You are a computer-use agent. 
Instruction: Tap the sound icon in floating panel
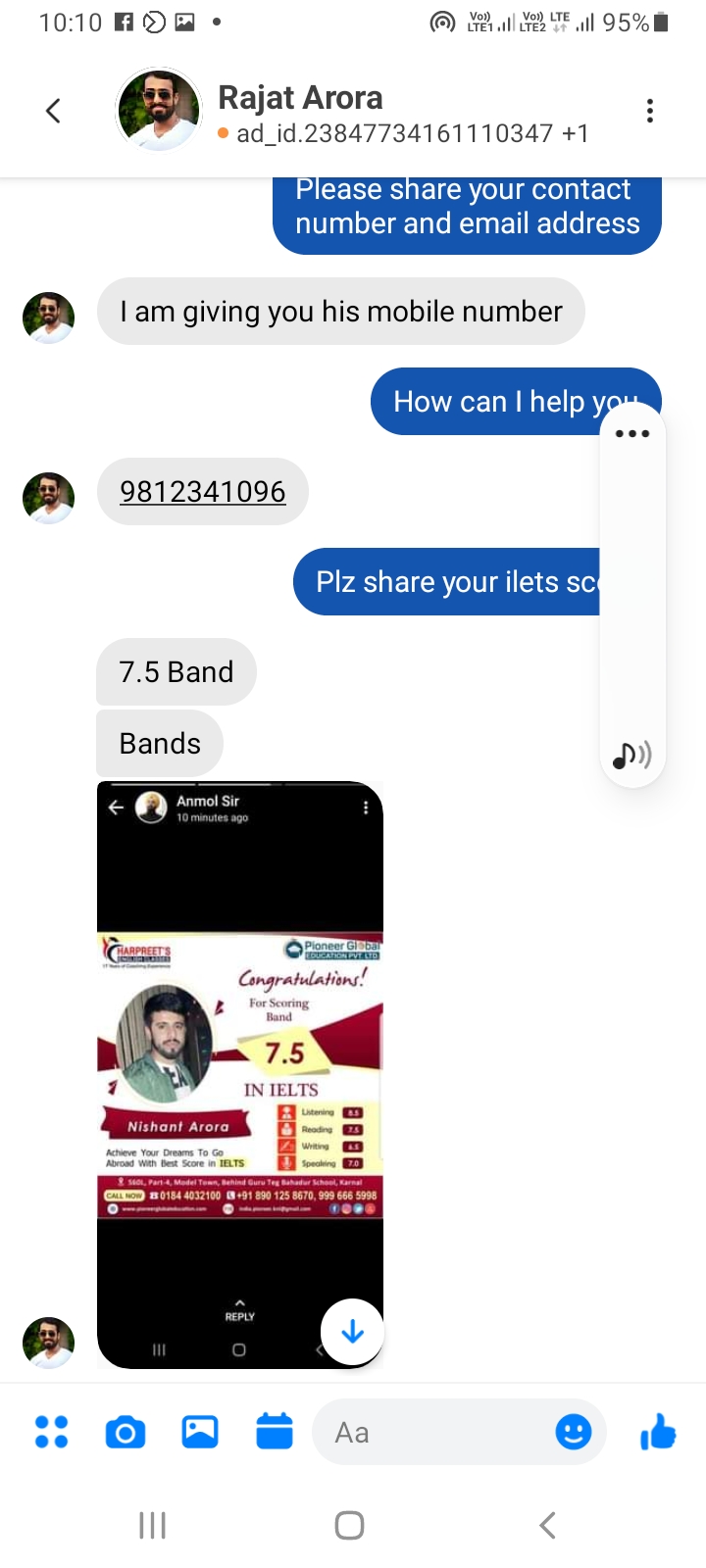pyautogui.click(x=632, y=755)
